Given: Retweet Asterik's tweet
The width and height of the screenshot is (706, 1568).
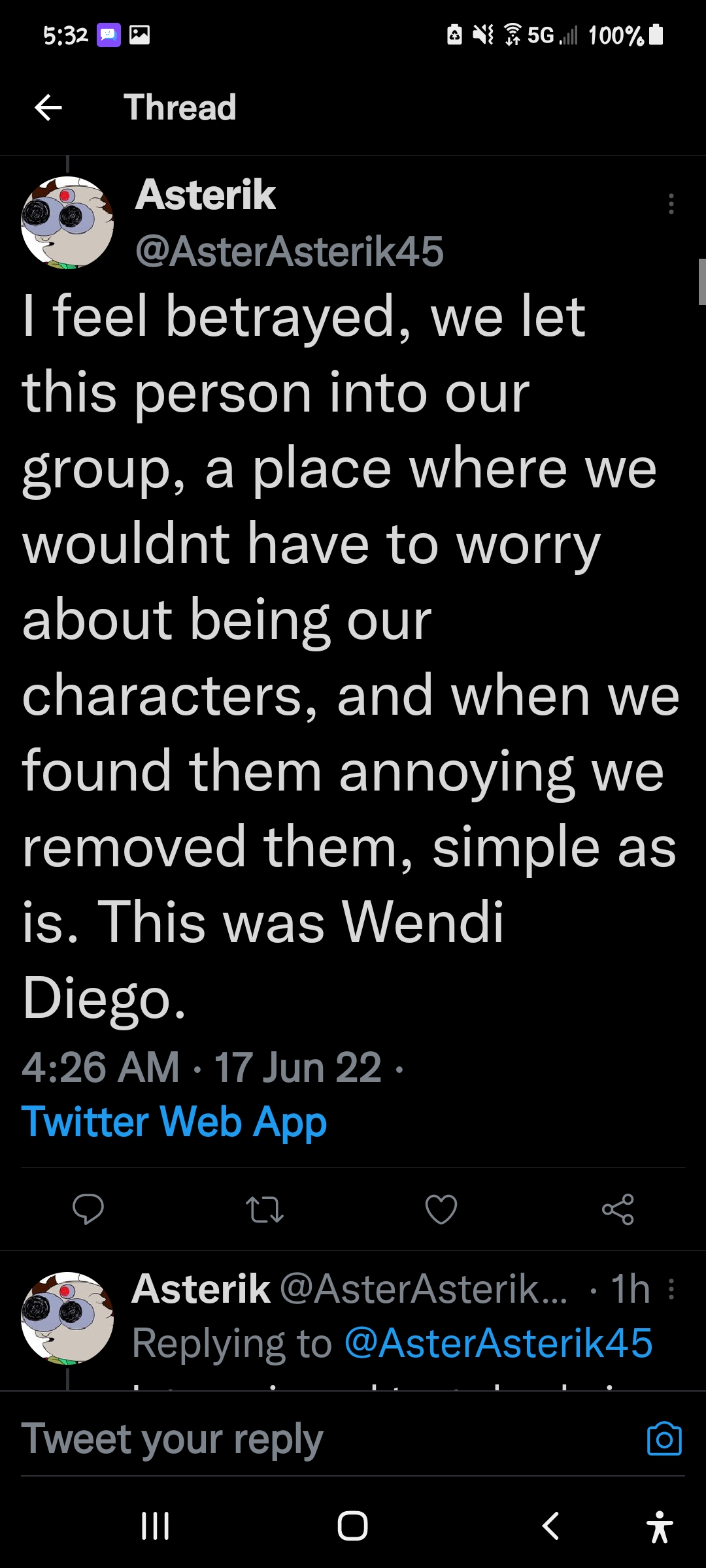Looking at the screenshot, I should point(264,1209).
